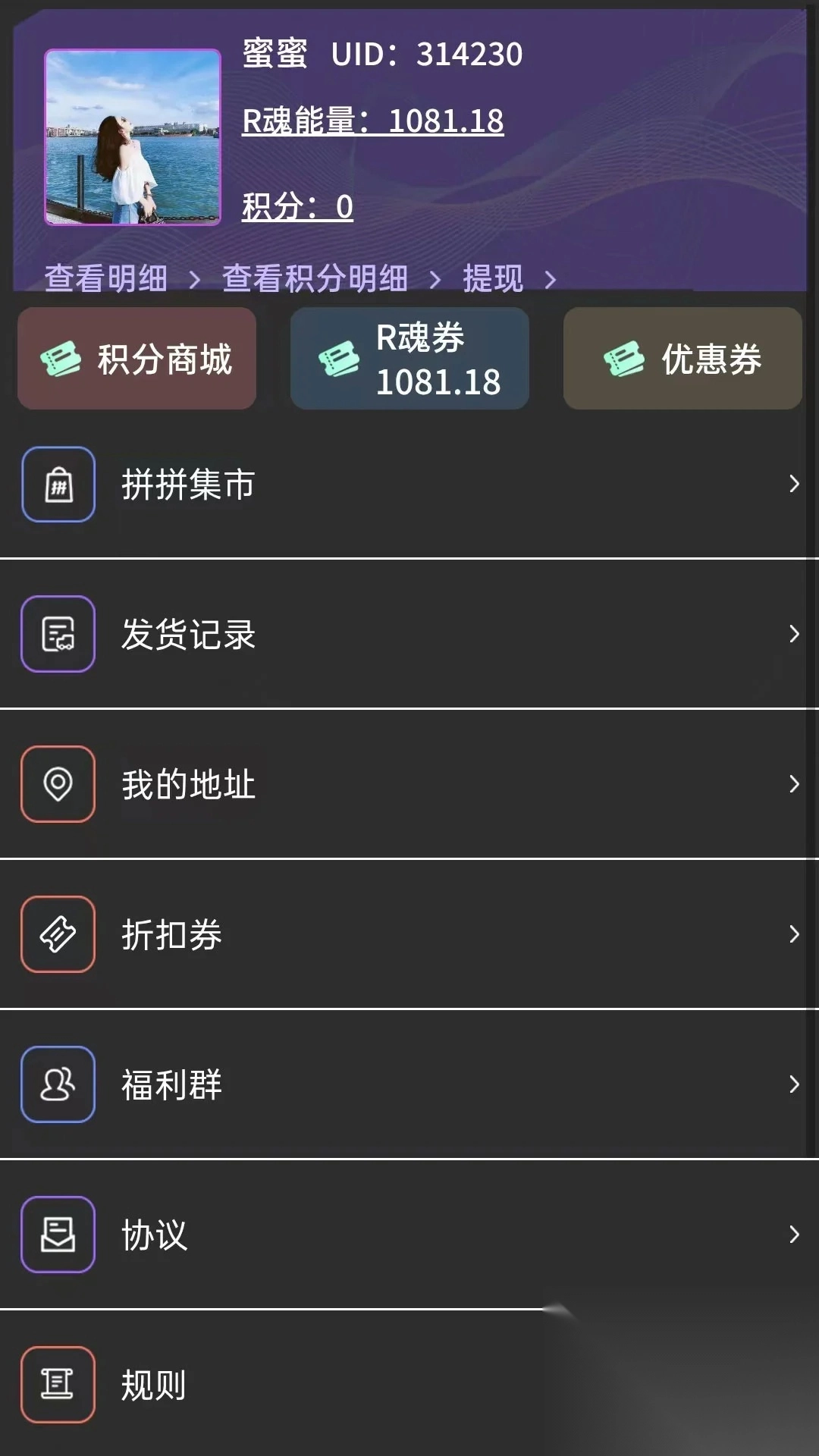Click the 我的地址 location pin icon
Image resolution: width=819 pixels, height=1456 pixels.
pyautogui.click(x=58, y=785)
